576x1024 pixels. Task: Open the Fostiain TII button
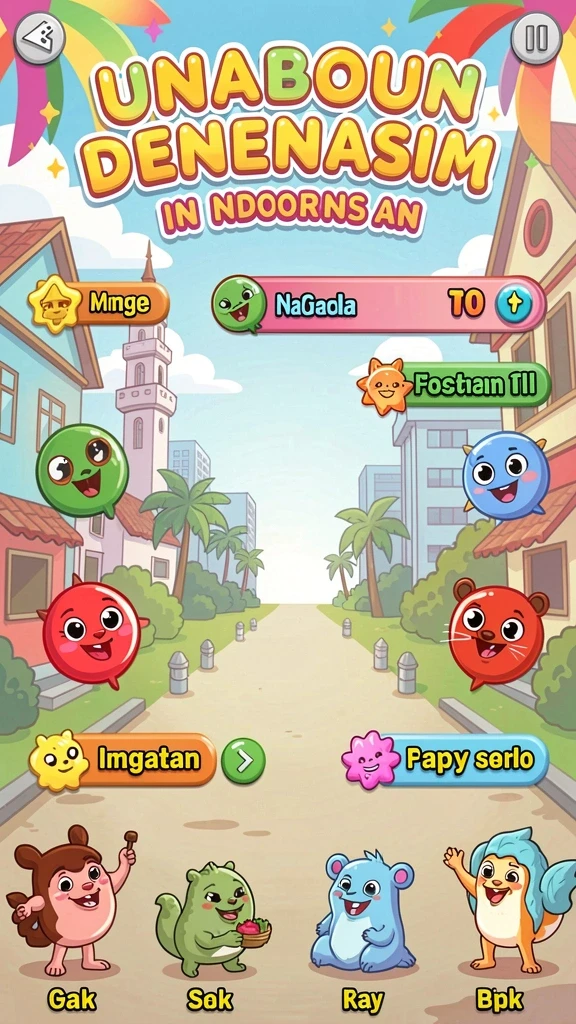(454, 386)
